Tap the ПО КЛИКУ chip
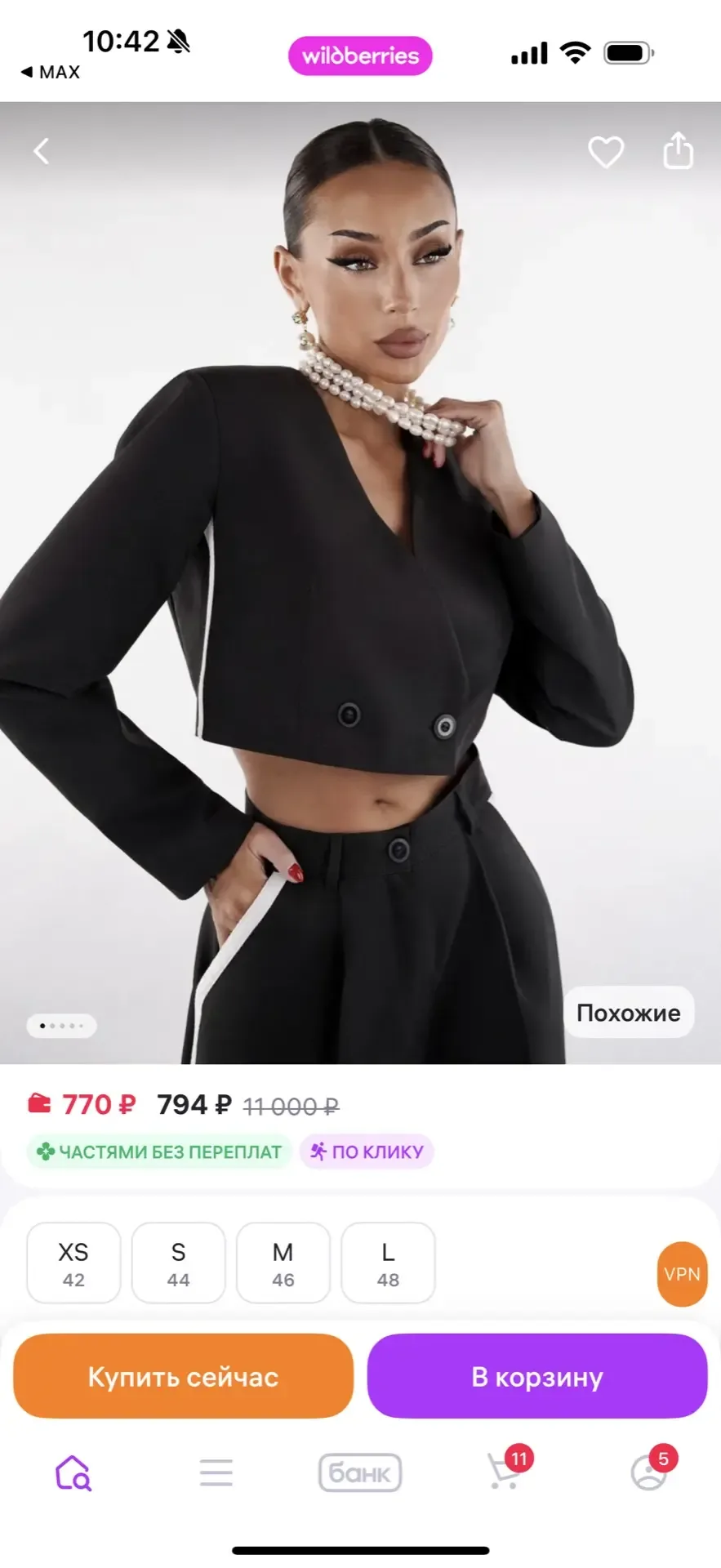 (367, 1151)
